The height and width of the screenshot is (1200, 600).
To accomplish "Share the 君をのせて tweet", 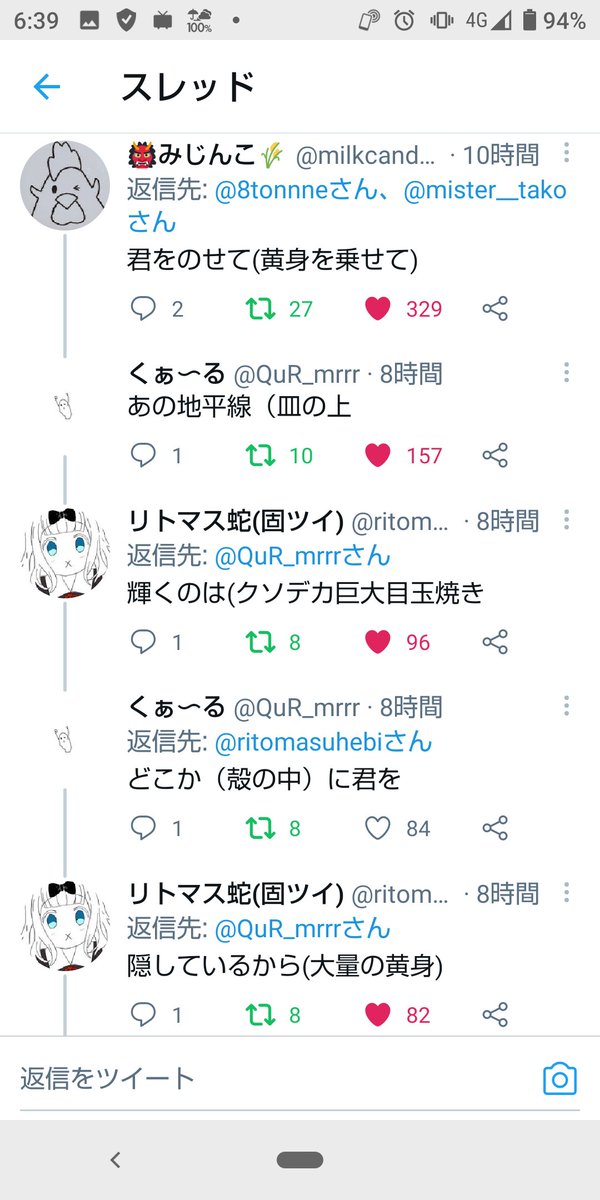I will point(495,309).
